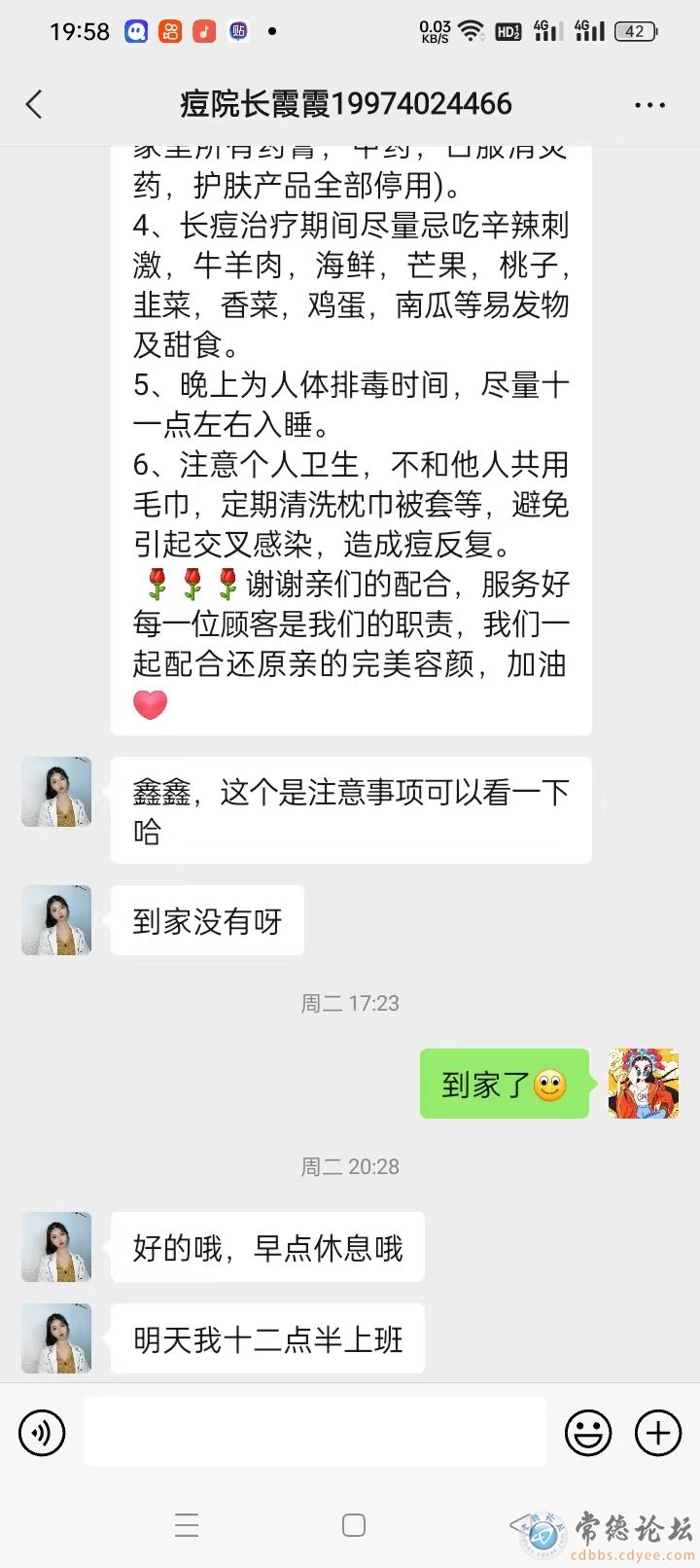700x1568 pixels.
Task: Open the chat info three-dot menu
Action: (x=649, y=104)
